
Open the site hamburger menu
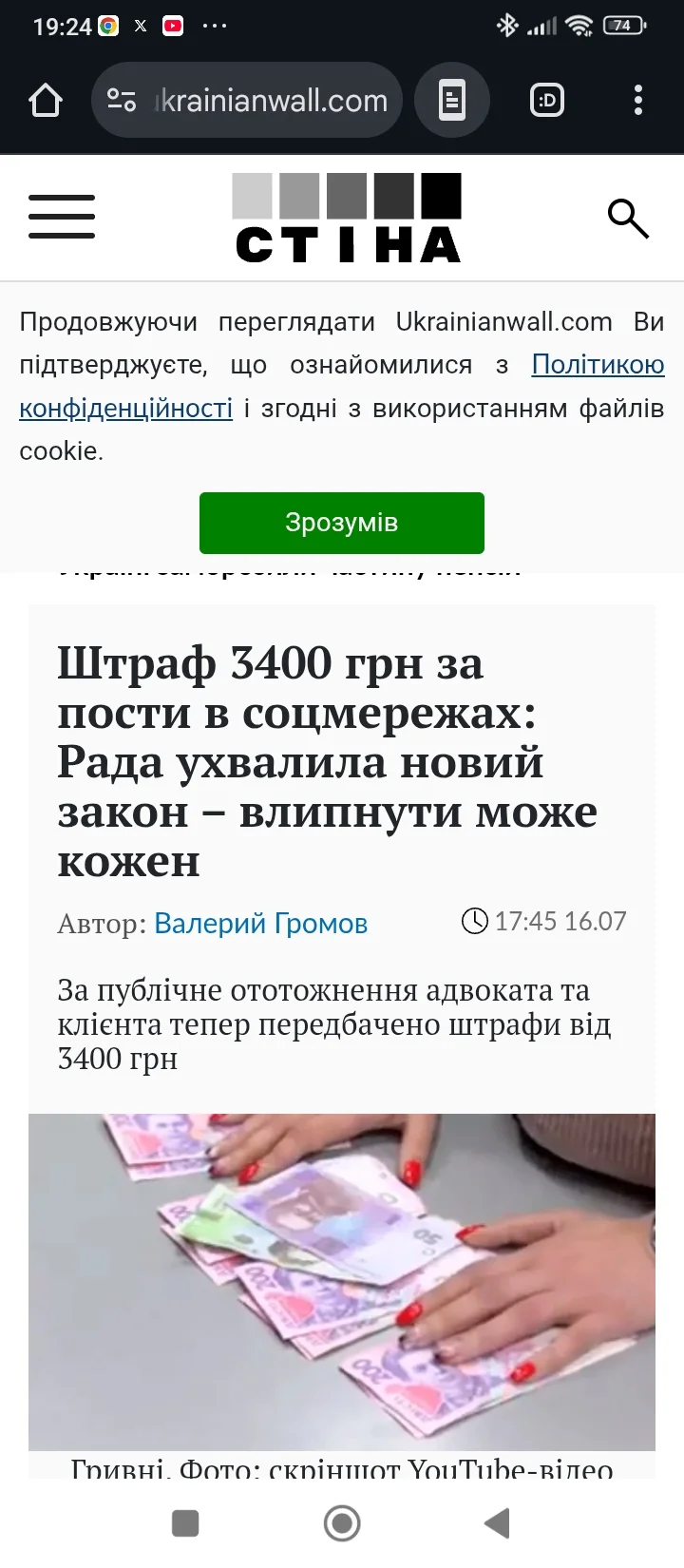pyautogui.click(x=62, y=217)
